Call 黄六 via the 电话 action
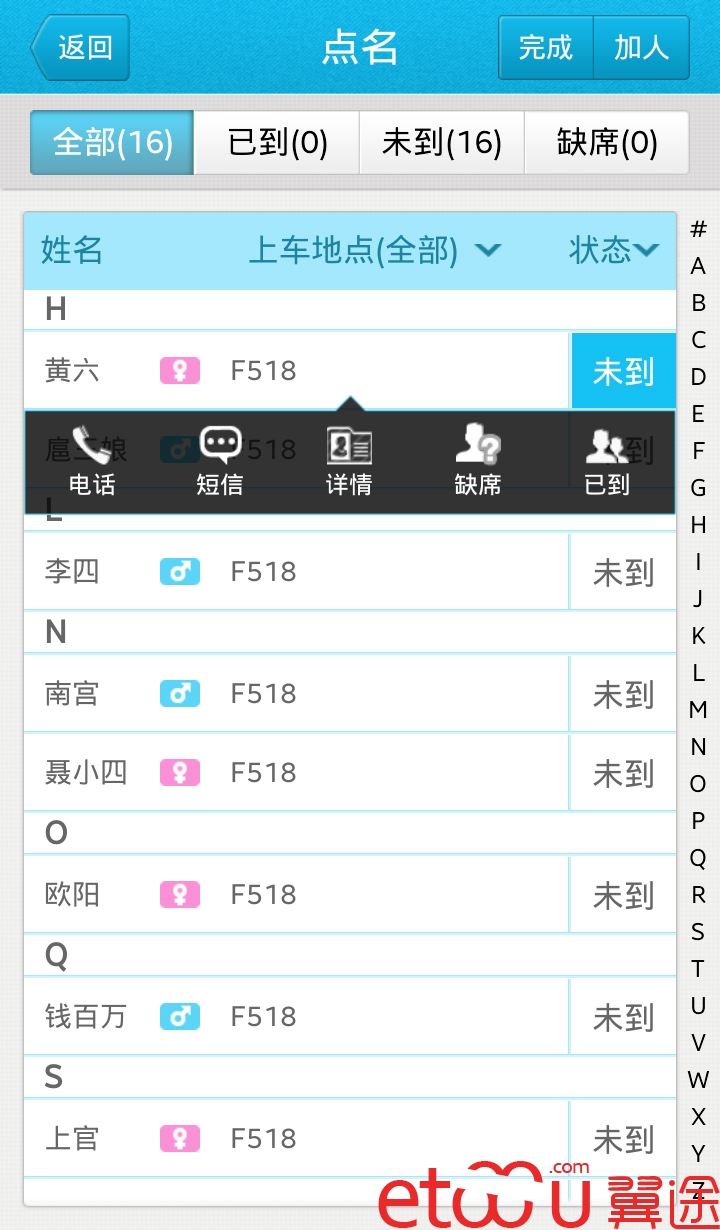Image resolution: width=720 pixels, height=1230 pixels. point(92,462)
